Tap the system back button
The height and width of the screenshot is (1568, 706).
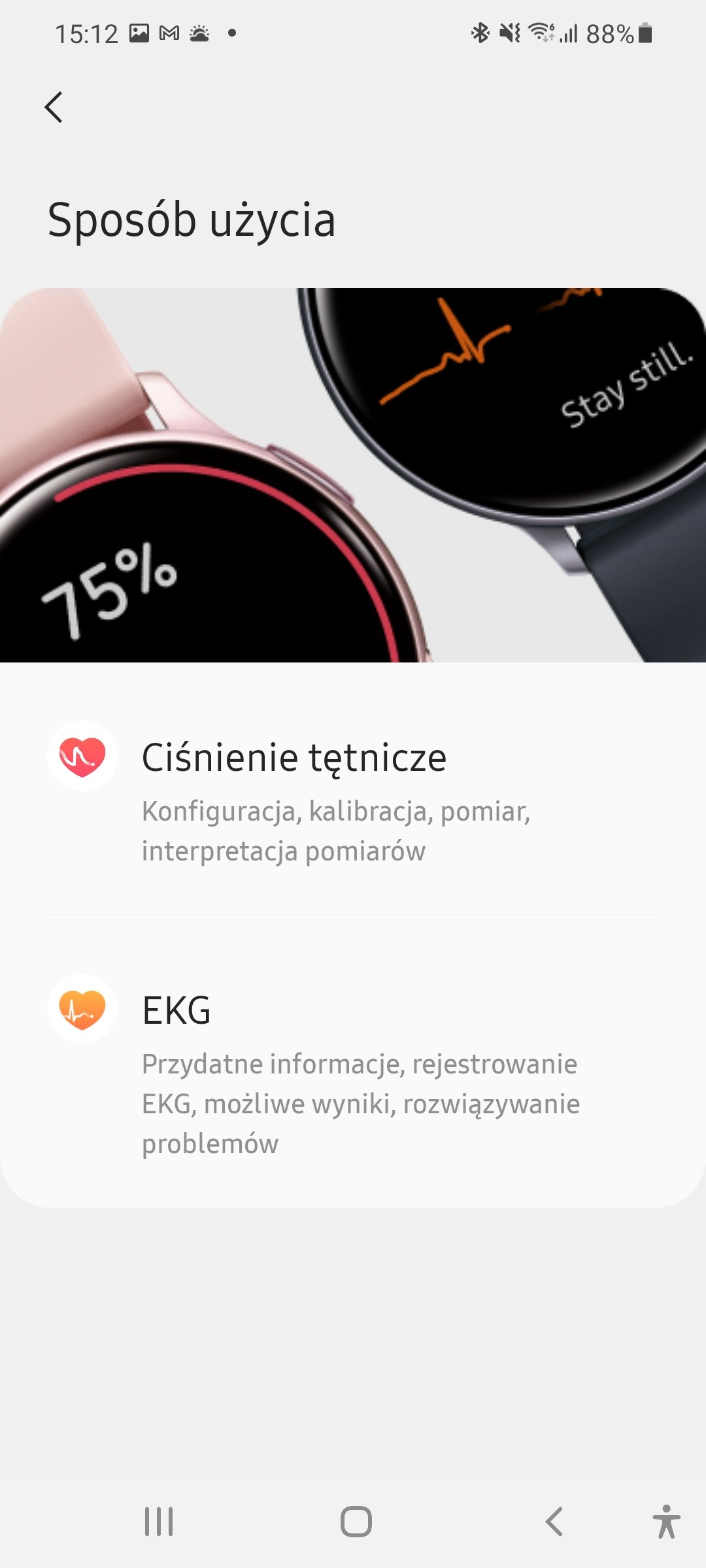554,1522
